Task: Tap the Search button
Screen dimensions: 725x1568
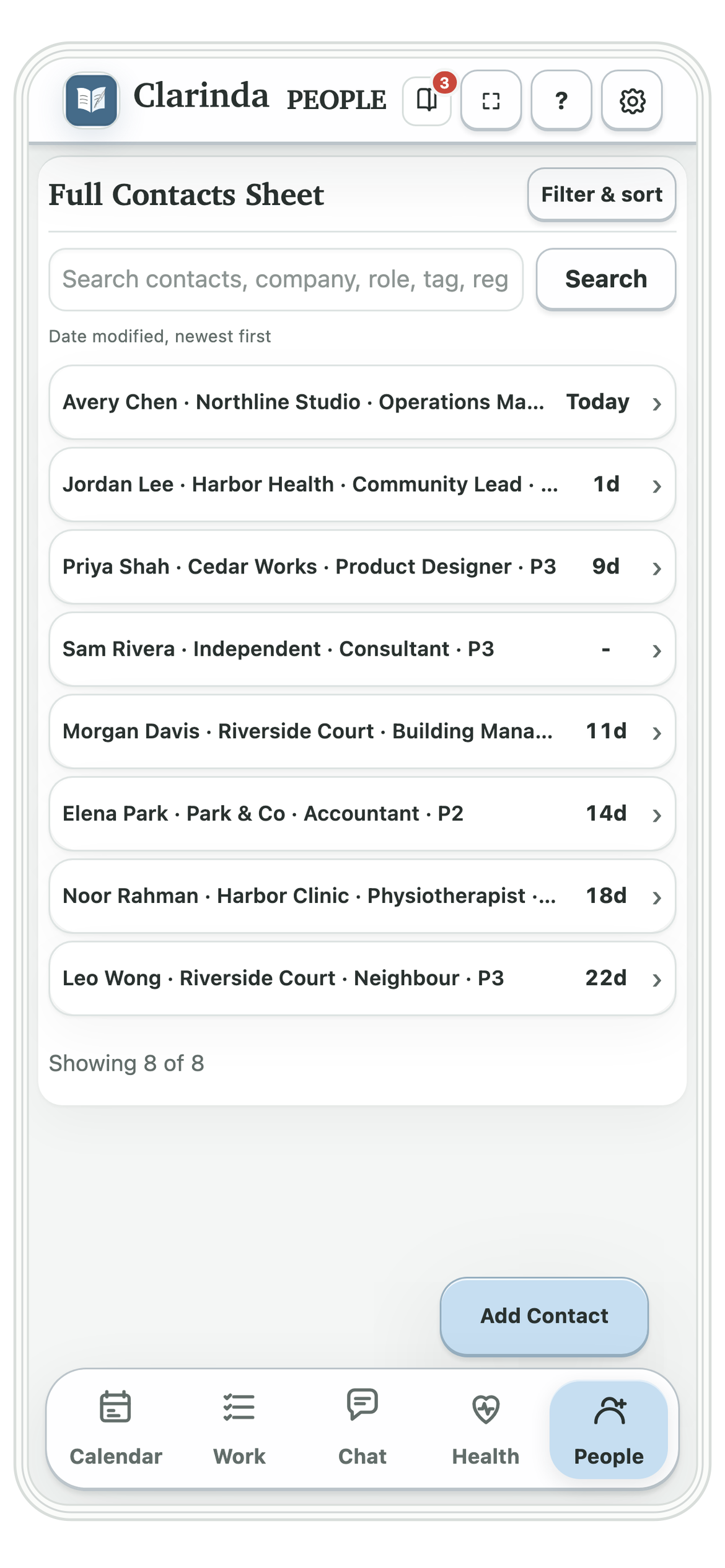Action: pyautogui.click(x=606, y=279)
